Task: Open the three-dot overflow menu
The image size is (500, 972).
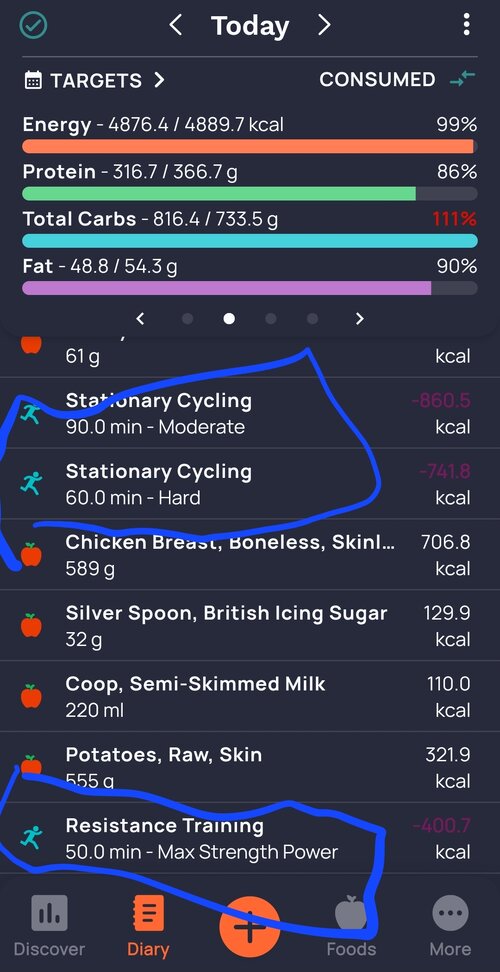Action: [467, 25]
